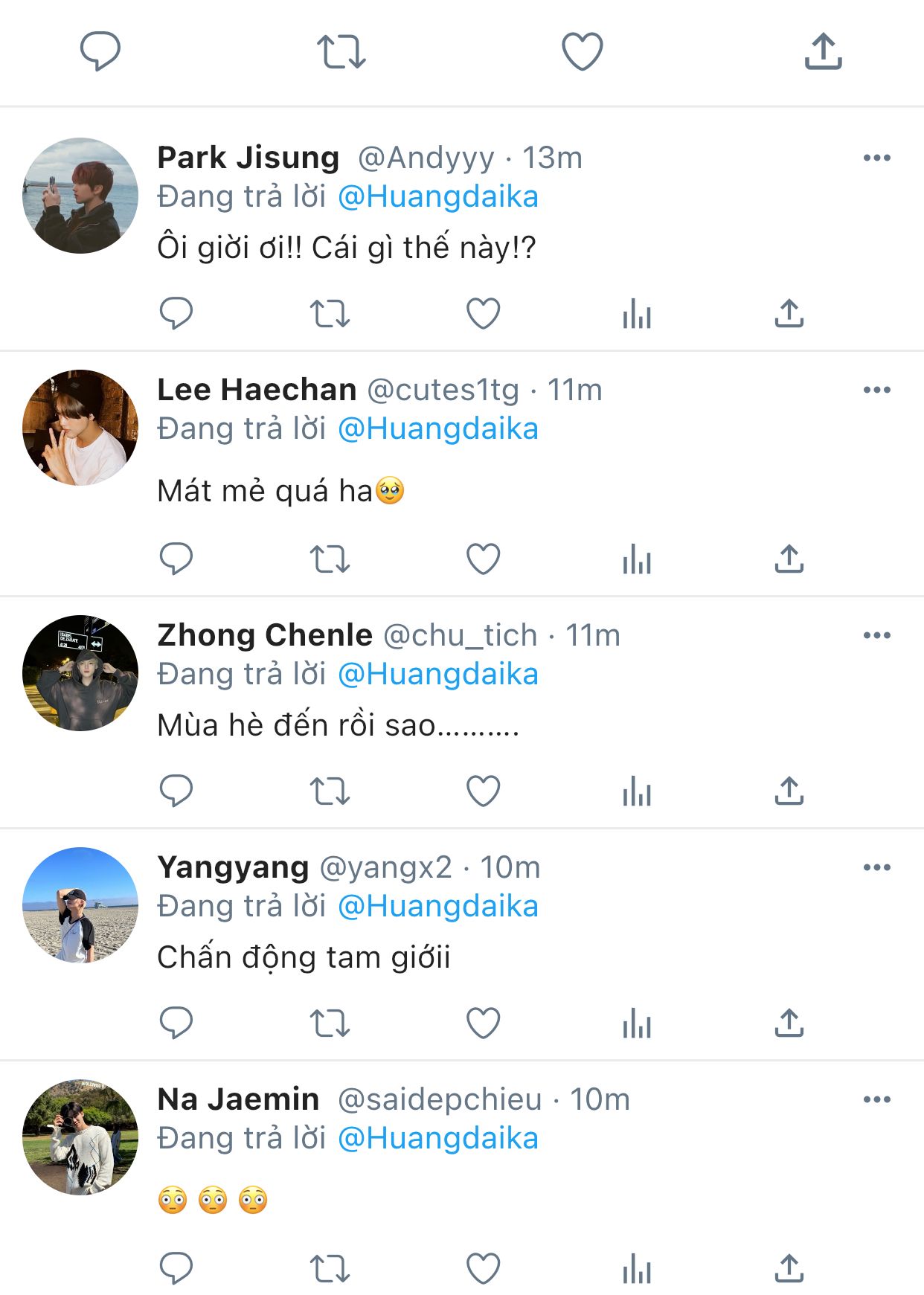Like the main tweet with the top heart icon
The width and height of the screenshot is (924, 1295).
pyautogui.click(x=582, y=52)
